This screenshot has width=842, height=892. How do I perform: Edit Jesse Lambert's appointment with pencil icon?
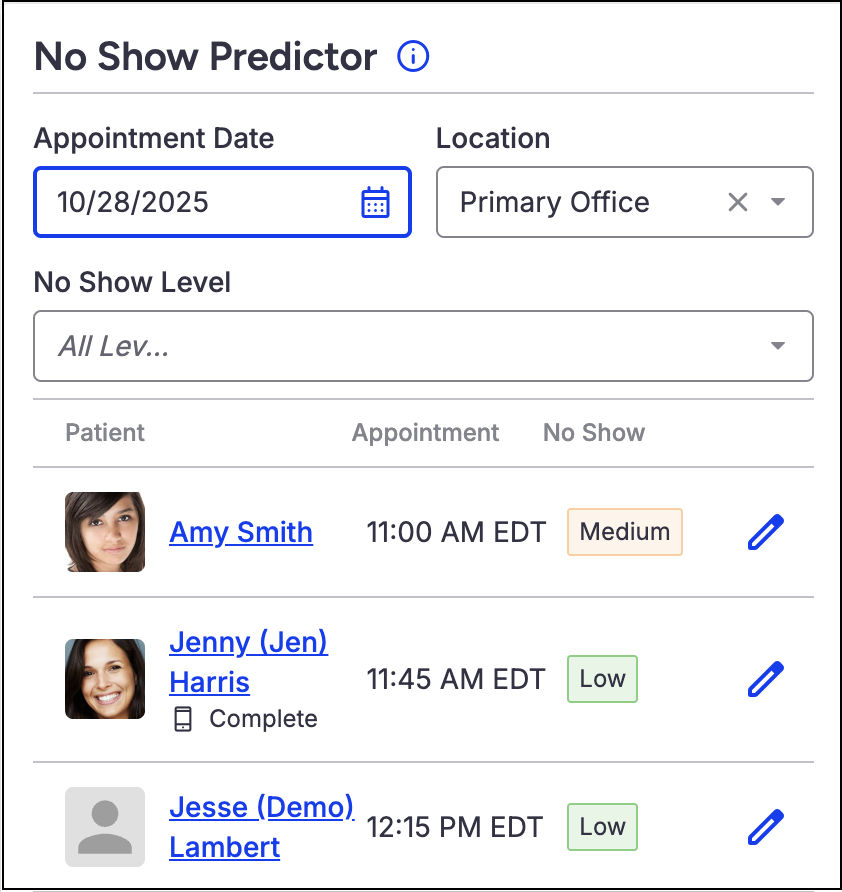766,827
